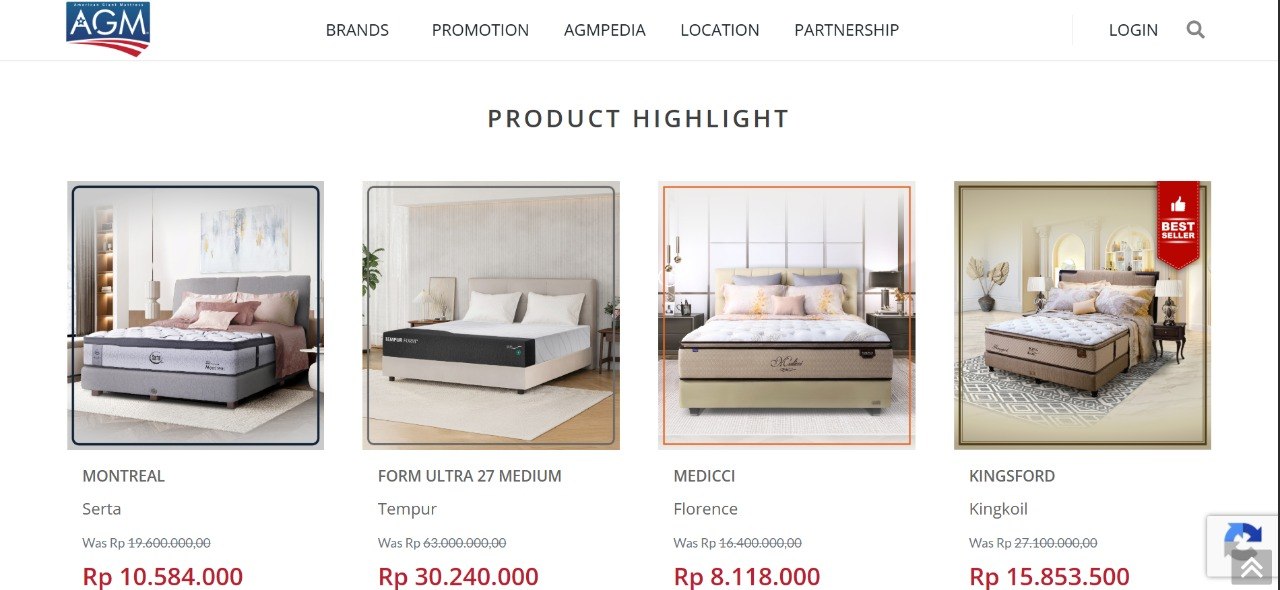Viewport: 1280px width, 590px height.
Task: Open AGMPEDIA from the header
Action: click(604, 30)
